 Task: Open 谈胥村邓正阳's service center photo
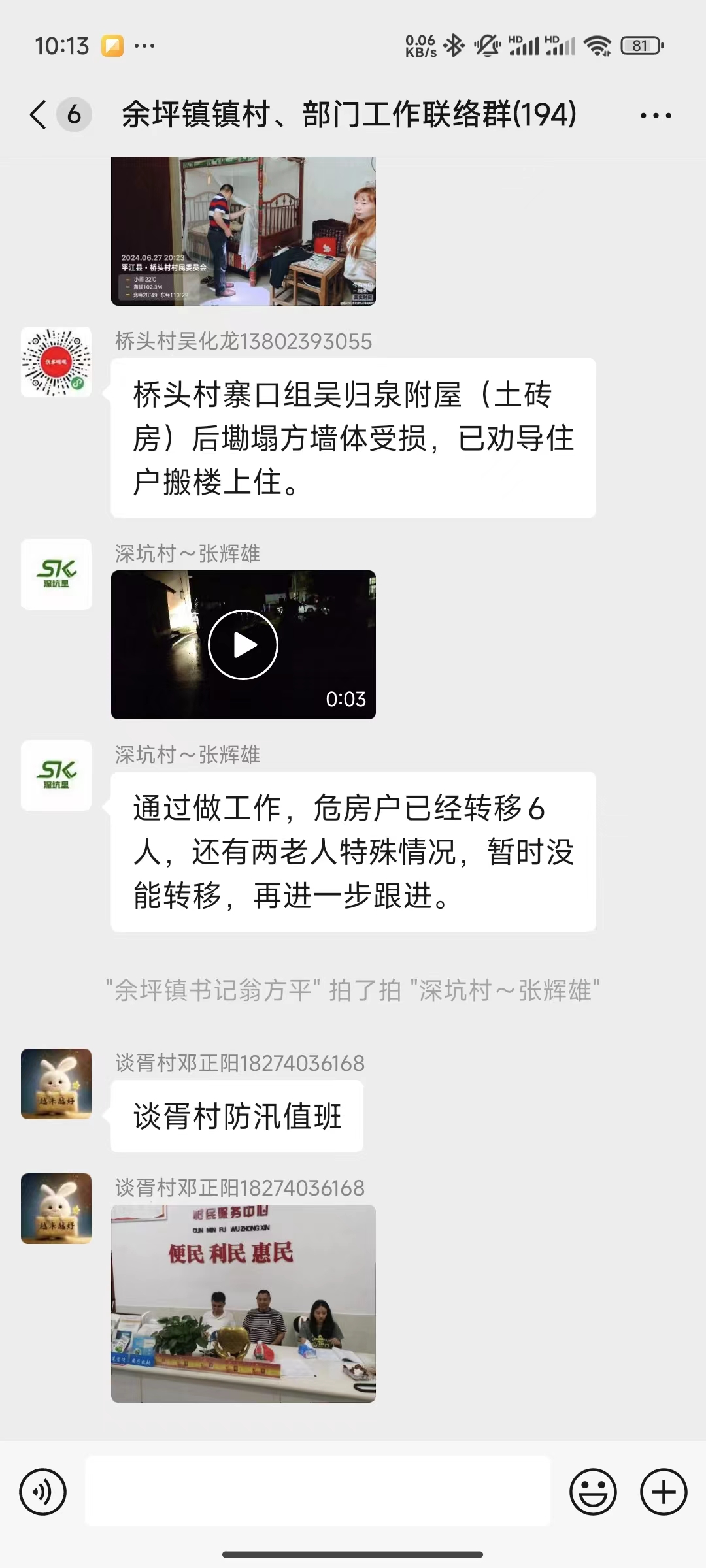click(243, 1303)
